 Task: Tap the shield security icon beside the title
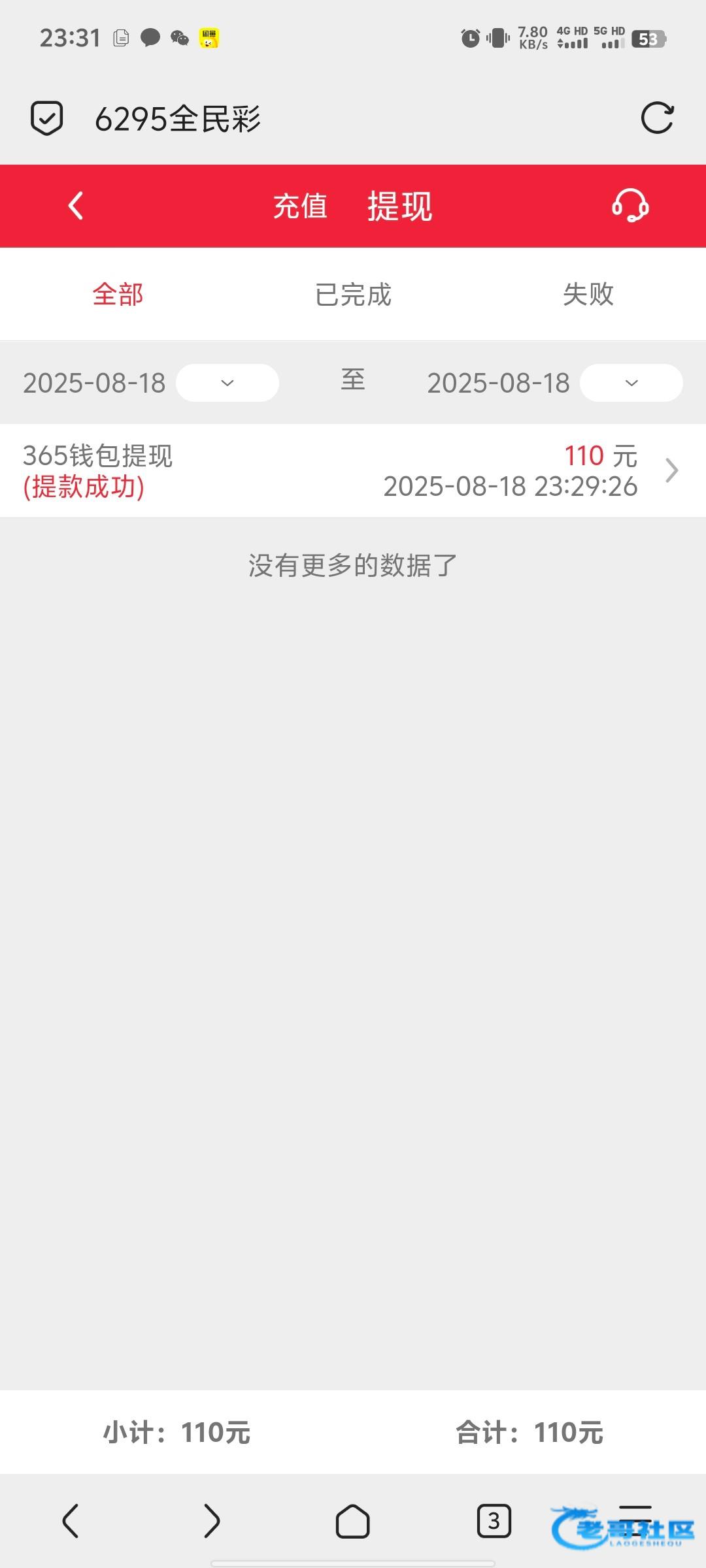pyautogui.click(x=47, y=118)
